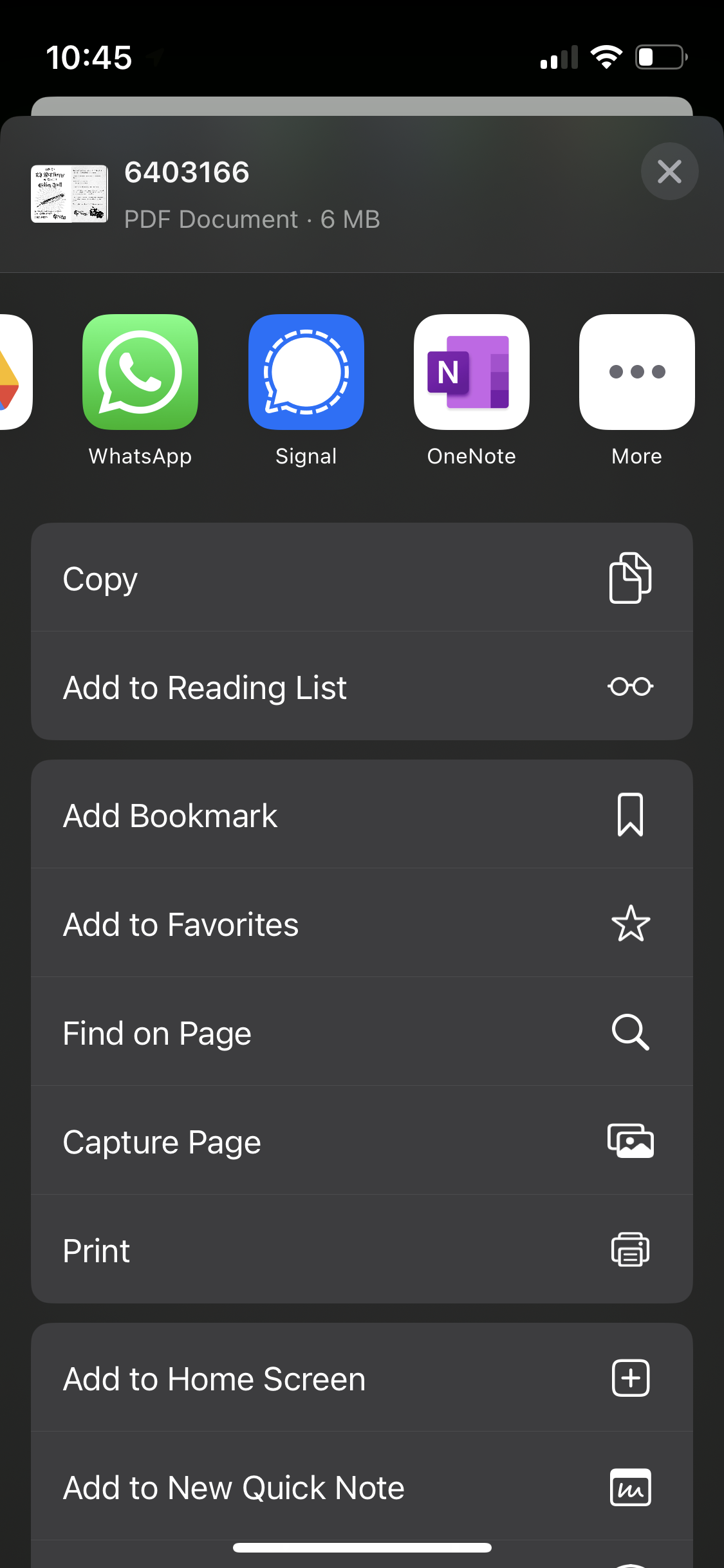Add this page to Favorites
The image size is (724, 1568).
click(x=362, y=924)
